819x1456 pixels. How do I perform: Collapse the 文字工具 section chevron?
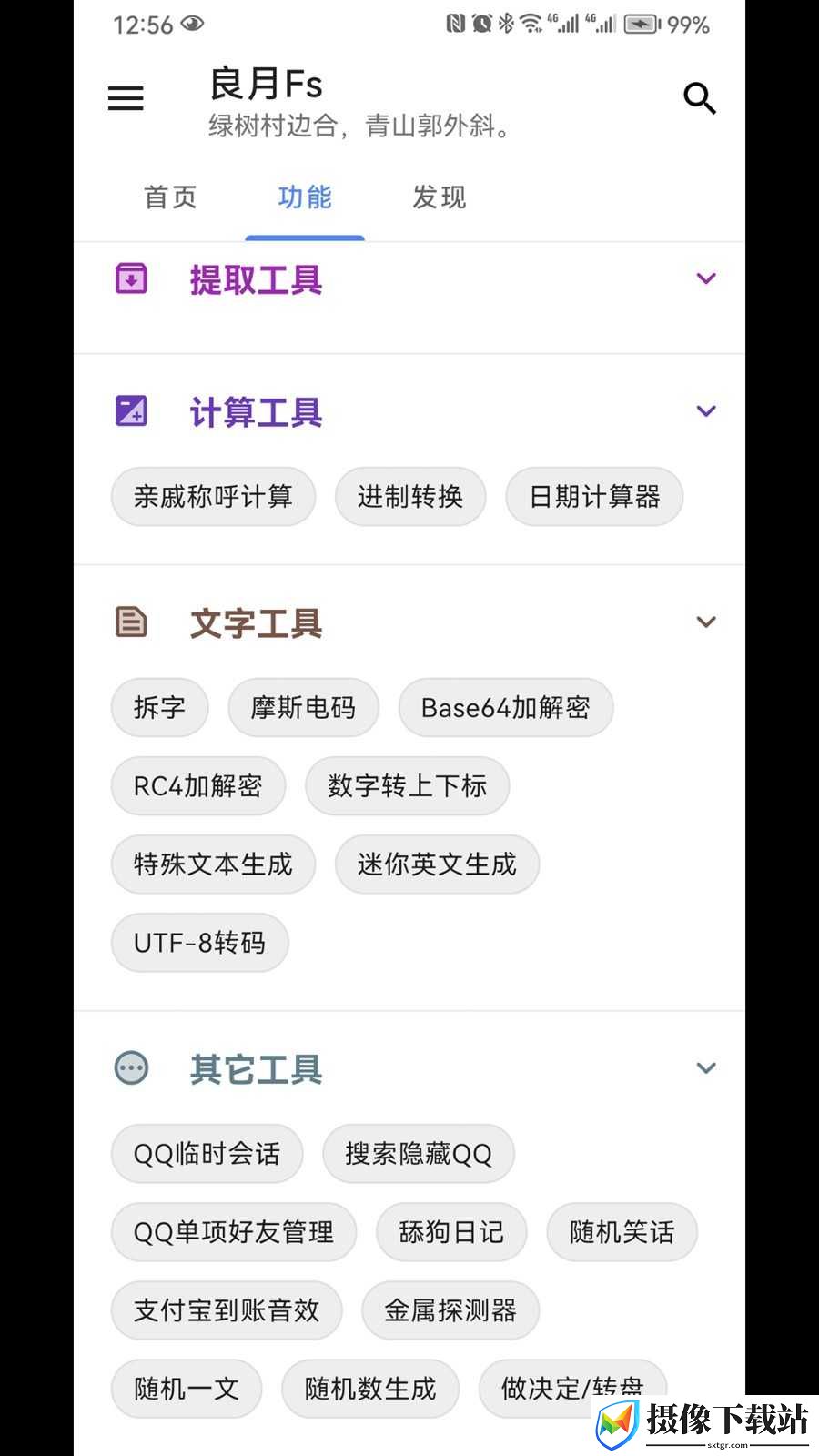pyautogui.click(x=706, y=622)
